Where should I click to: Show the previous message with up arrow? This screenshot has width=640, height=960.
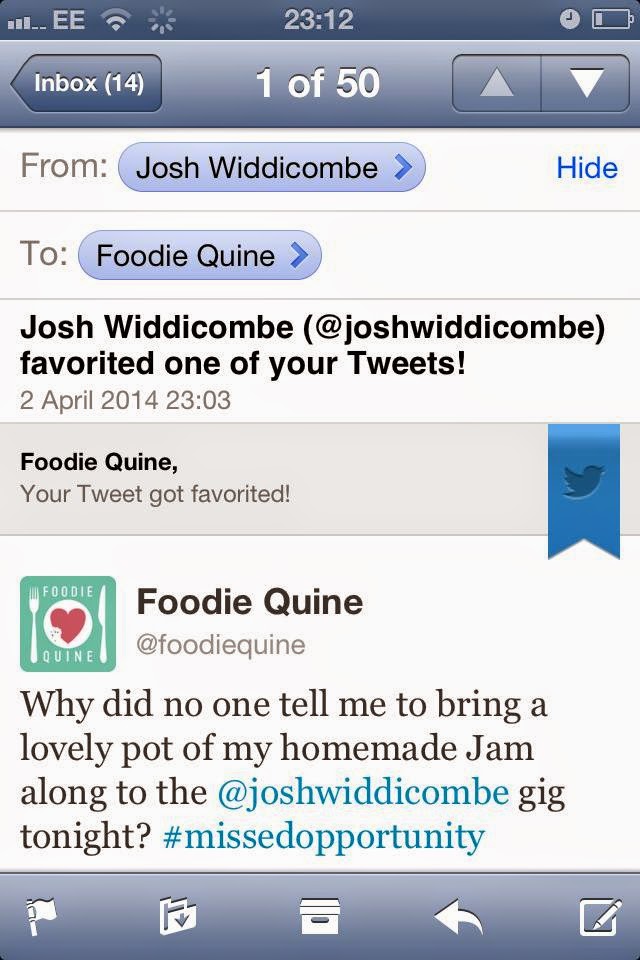pyautogui.click(x=497, y=83)
